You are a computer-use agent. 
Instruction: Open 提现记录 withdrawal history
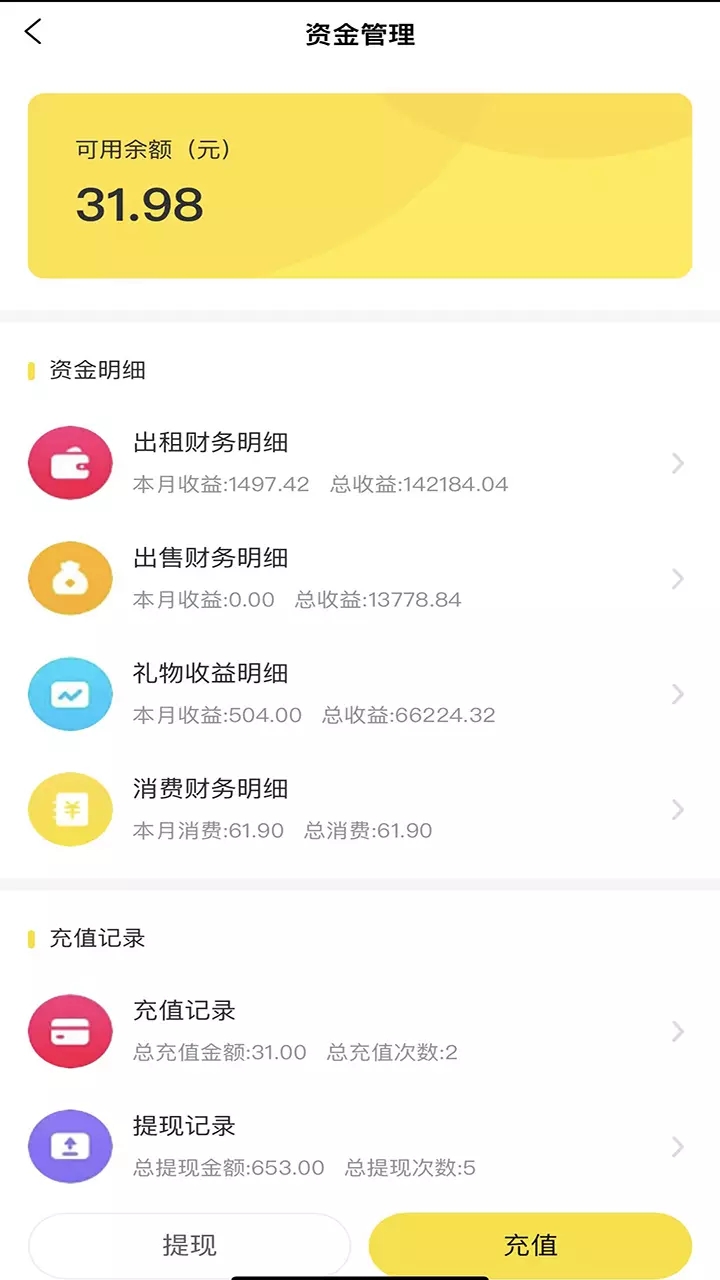[x=360, y=1146]
